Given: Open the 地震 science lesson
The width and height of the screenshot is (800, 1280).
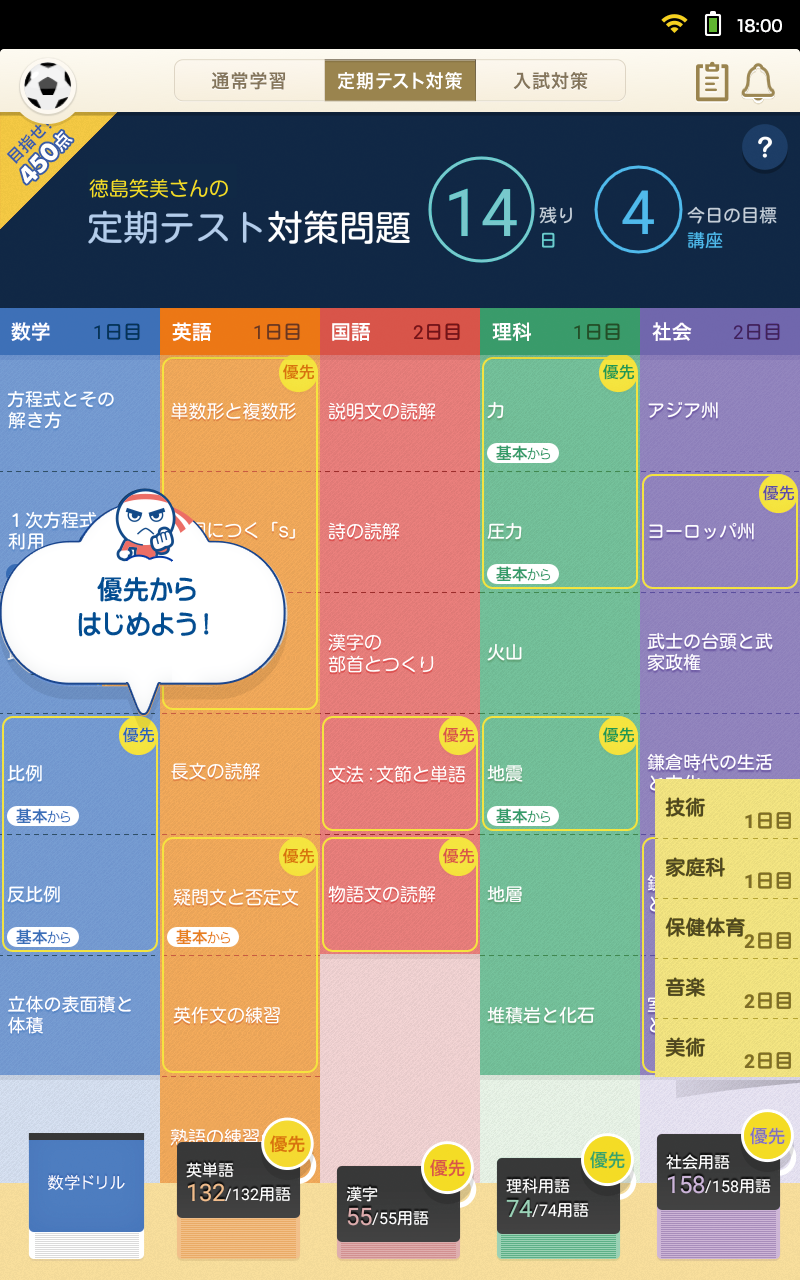Looking at the screenshot, I should pos(558,774).
